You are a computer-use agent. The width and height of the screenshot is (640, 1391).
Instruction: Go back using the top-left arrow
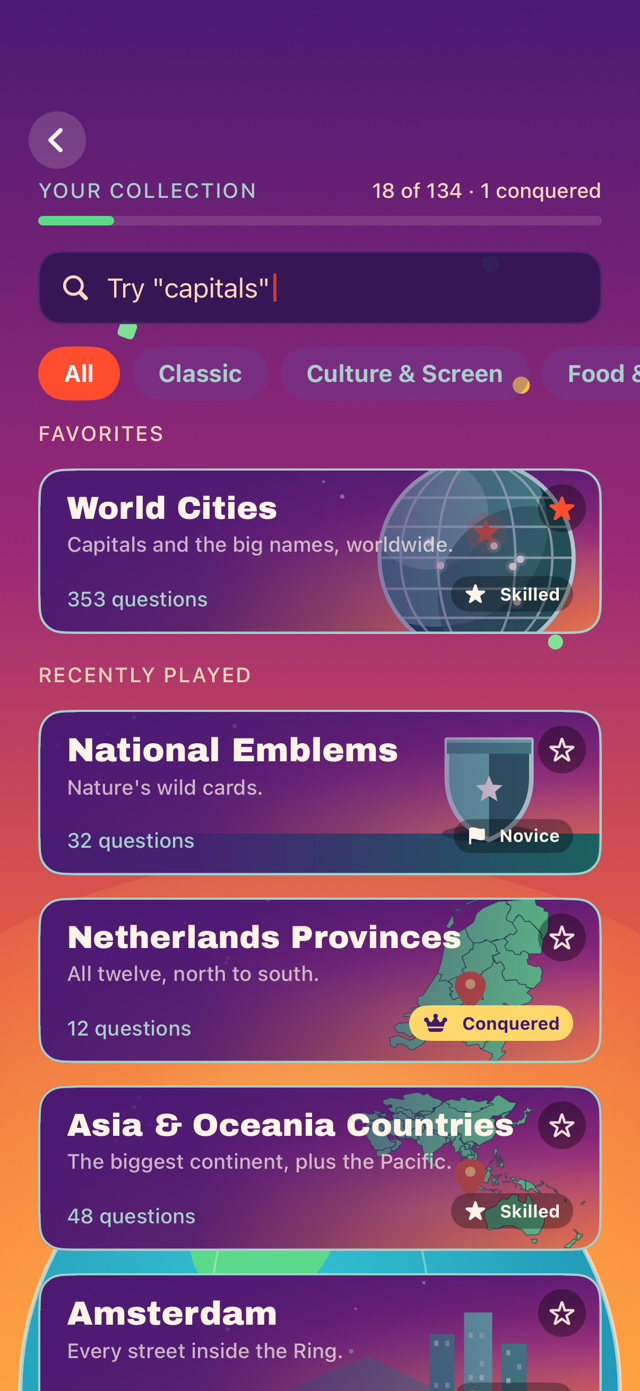click(57, 140)
